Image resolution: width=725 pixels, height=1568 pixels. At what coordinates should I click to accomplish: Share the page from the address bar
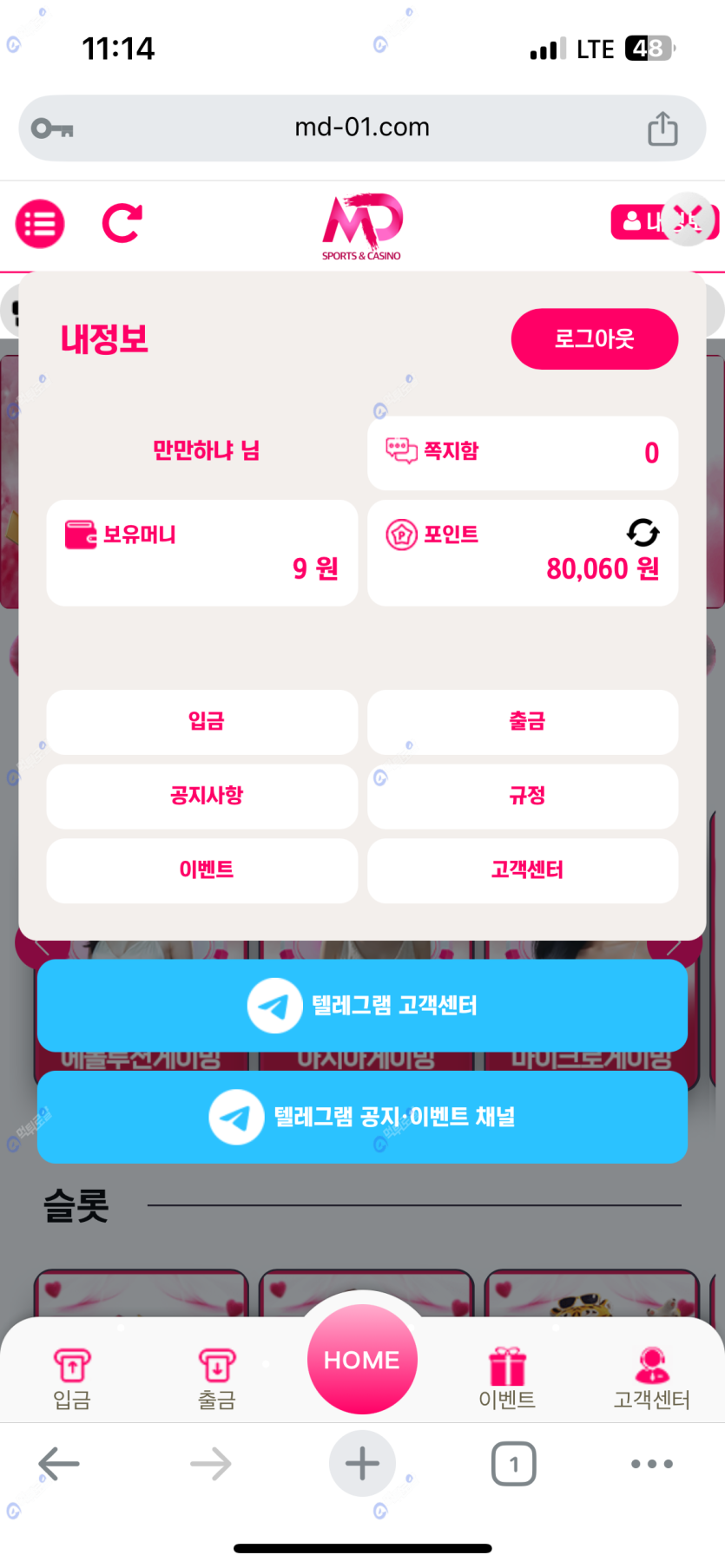(662, 128)
